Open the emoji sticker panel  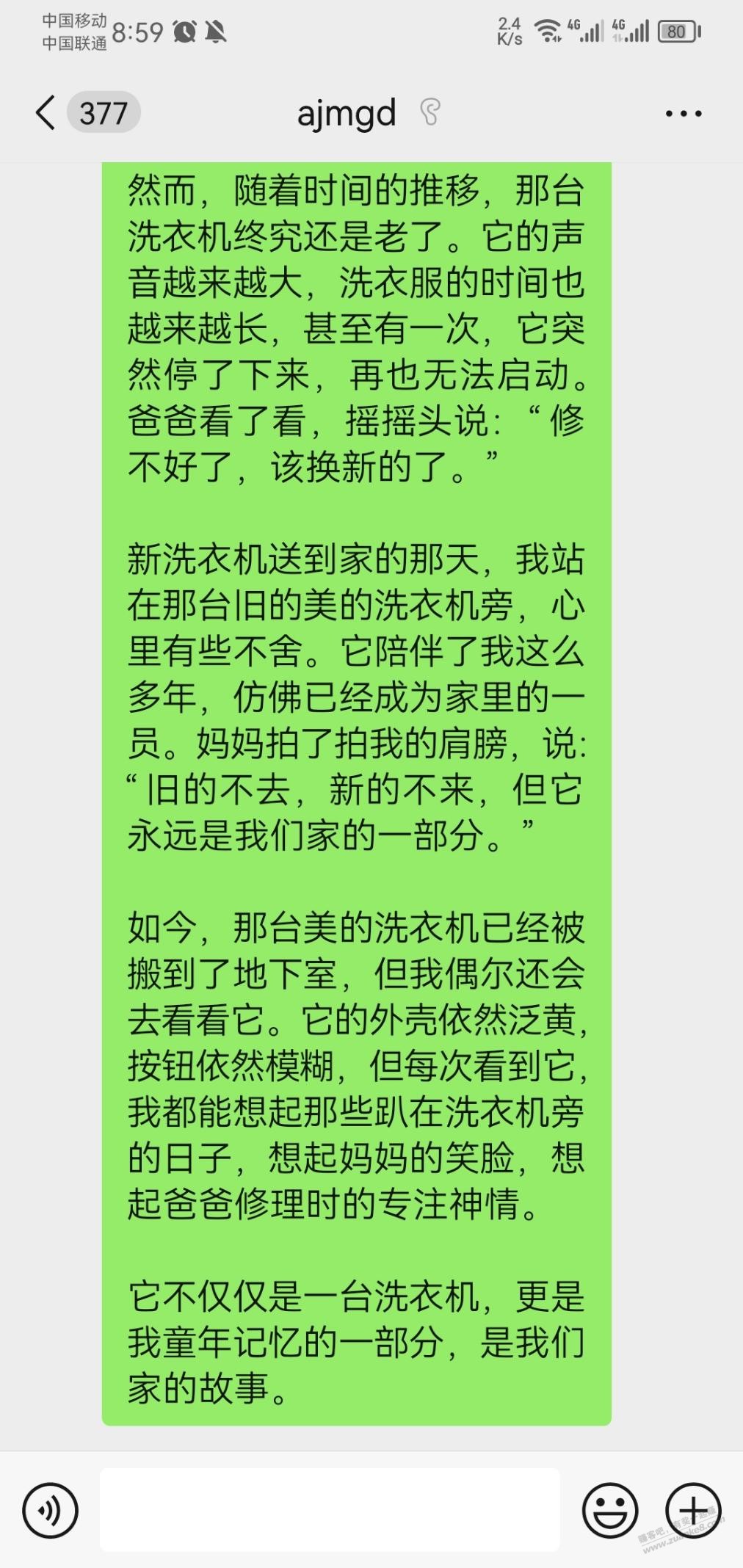(609, 1510)
